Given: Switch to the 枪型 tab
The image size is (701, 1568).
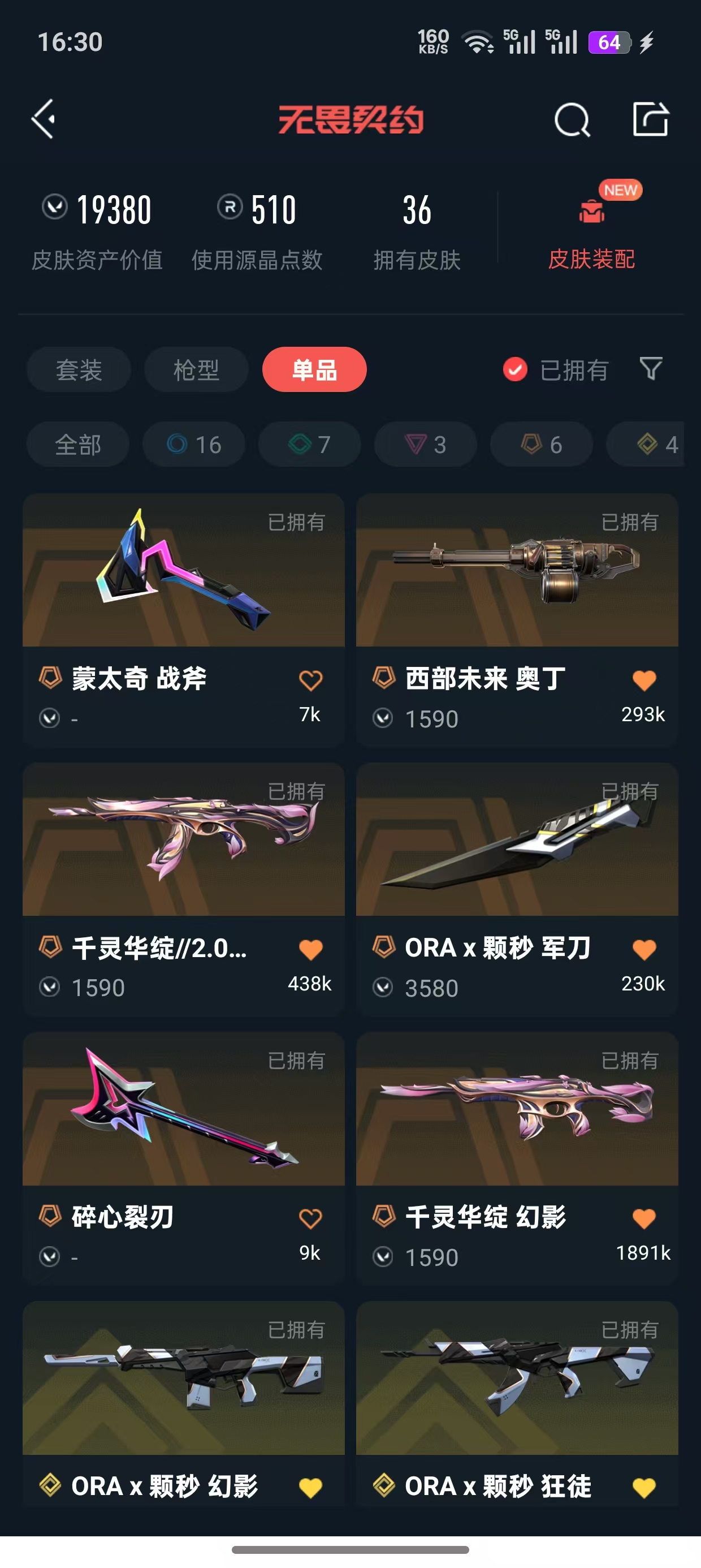Looking at the screenshot, I should 196,369.
